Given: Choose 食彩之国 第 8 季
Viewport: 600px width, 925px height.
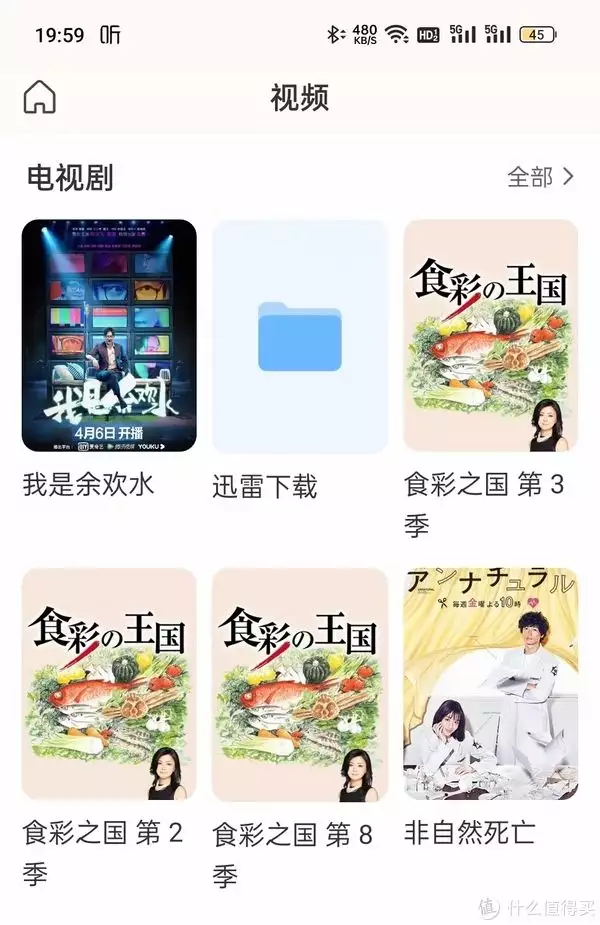Looking at the screenshot, I should pos(299,684).
